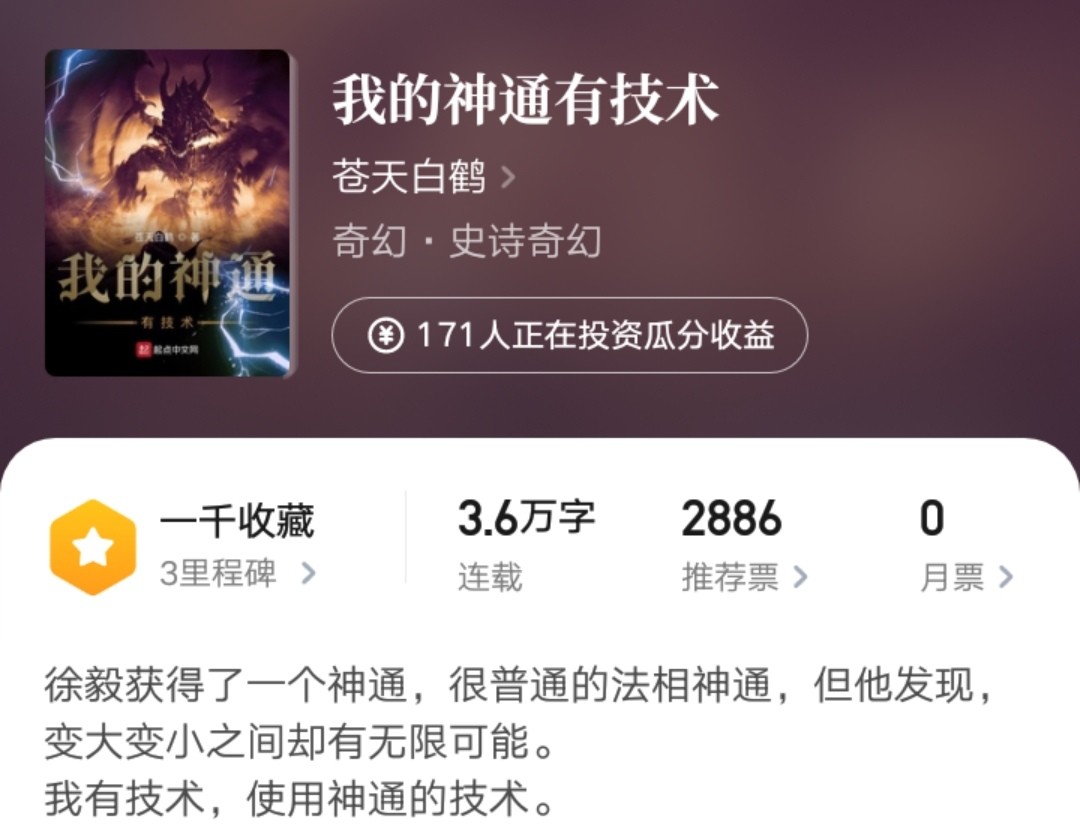View 月票 monthly tickets

coord(965,577)
